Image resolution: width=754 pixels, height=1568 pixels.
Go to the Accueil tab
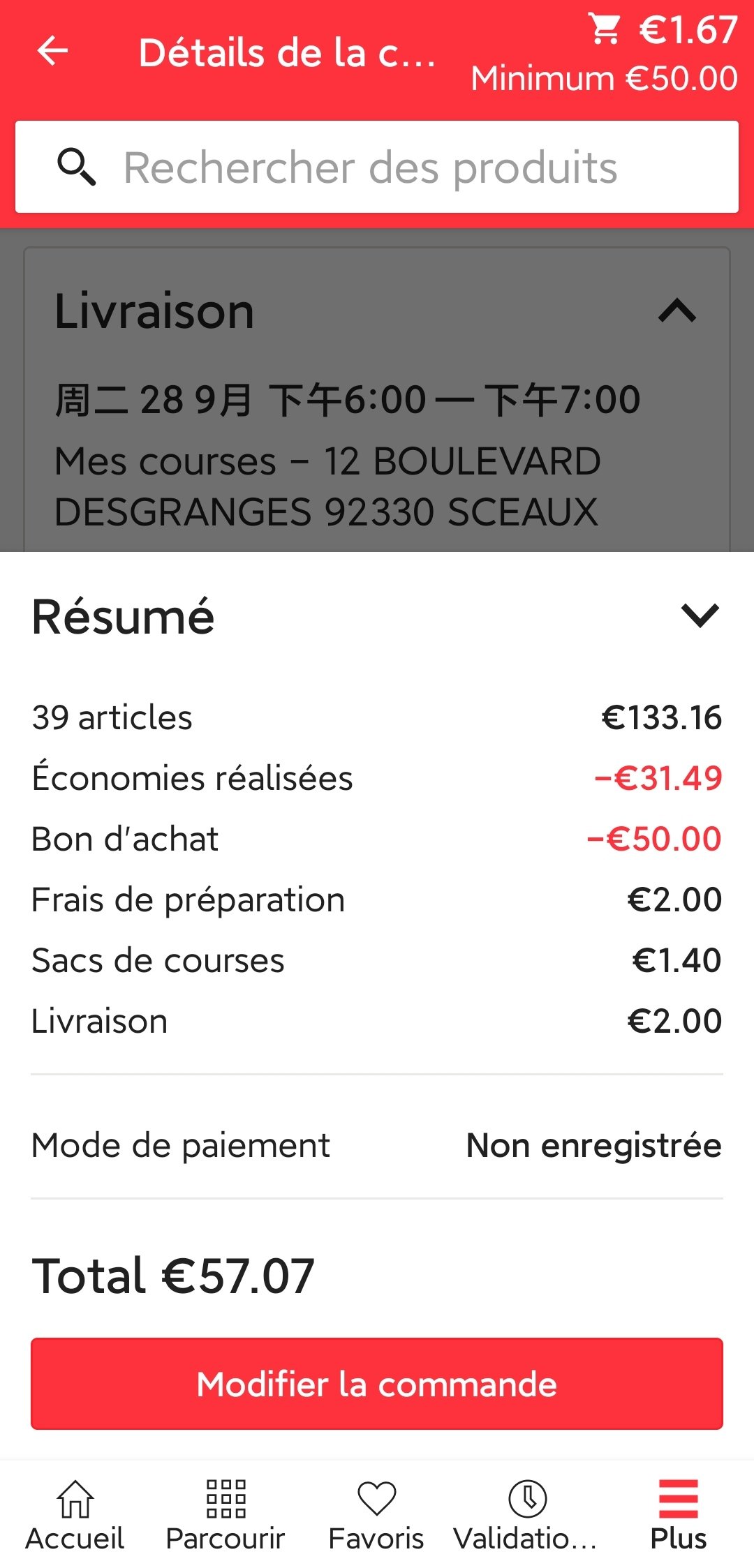coord(75,1514)
